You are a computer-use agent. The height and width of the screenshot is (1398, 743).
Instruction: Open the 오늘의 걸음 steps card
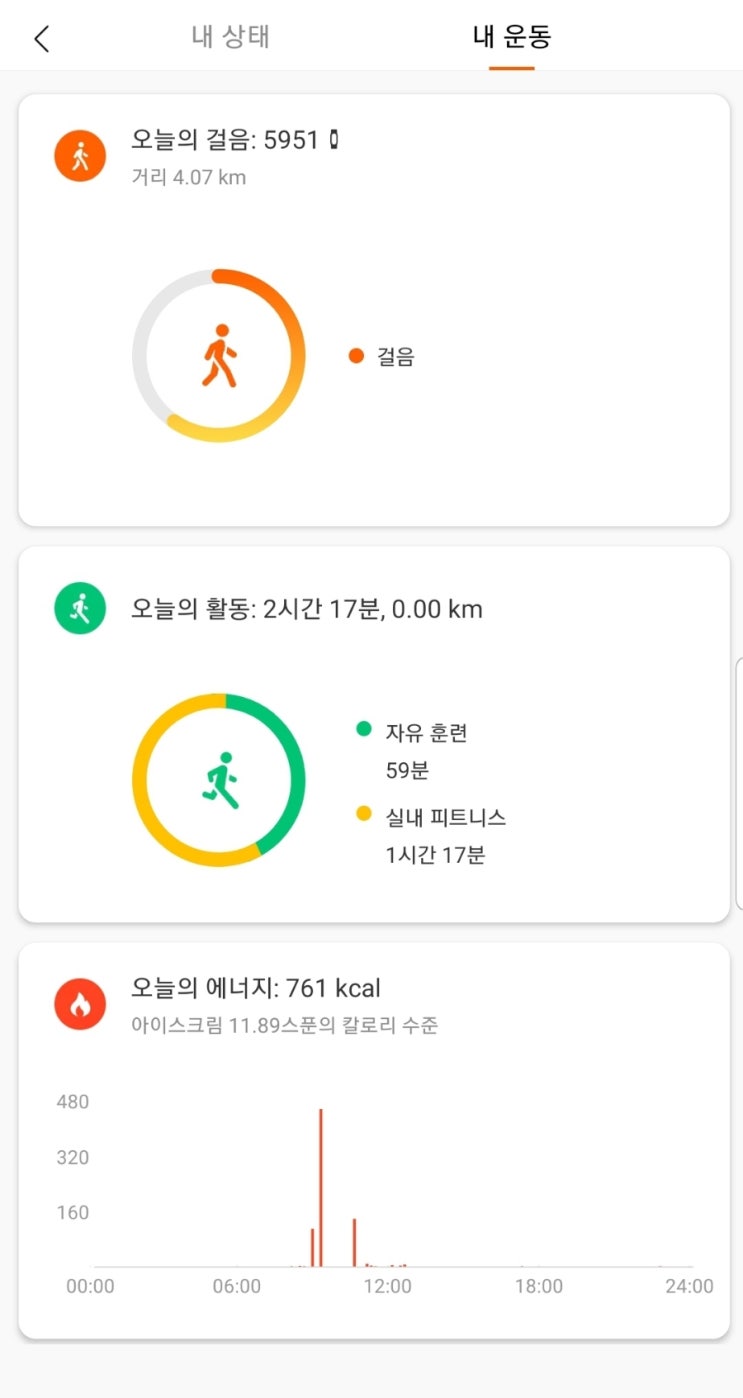[x=373, y=310]
